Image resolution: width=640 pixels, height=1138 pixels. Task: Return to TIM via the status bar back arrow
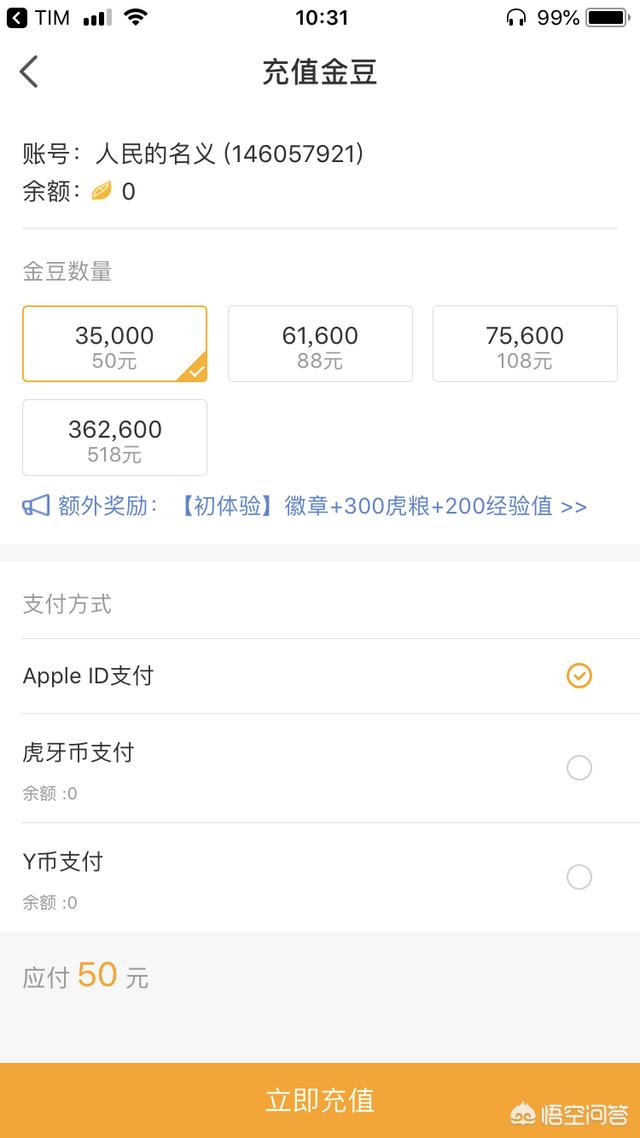pyautogui.click(x=17, y=17)
